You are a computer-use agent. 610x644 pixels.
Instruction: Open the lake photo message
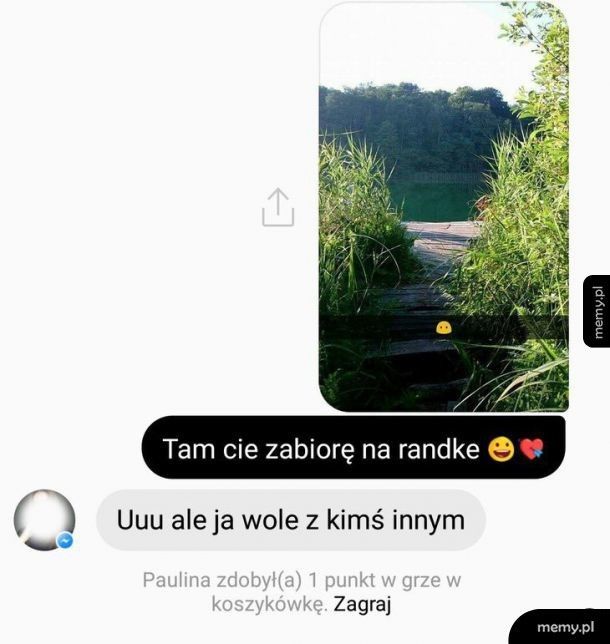coord(443,207)
